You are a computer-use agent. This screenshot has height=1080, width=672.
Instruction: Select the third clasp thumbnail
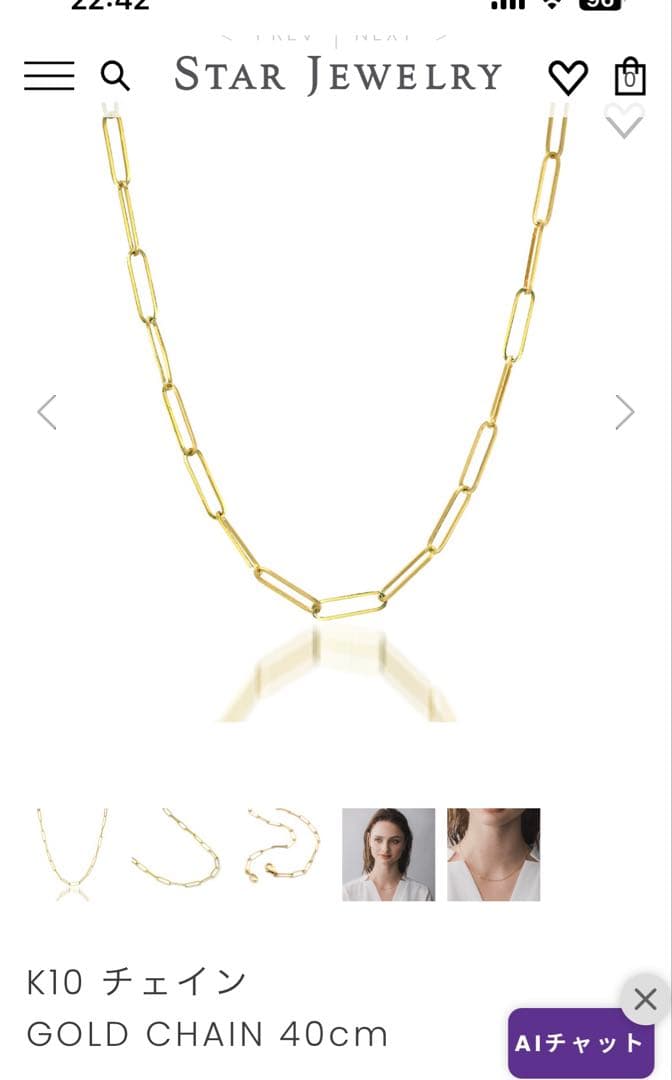pyautogui.click(x=283, y=854)
